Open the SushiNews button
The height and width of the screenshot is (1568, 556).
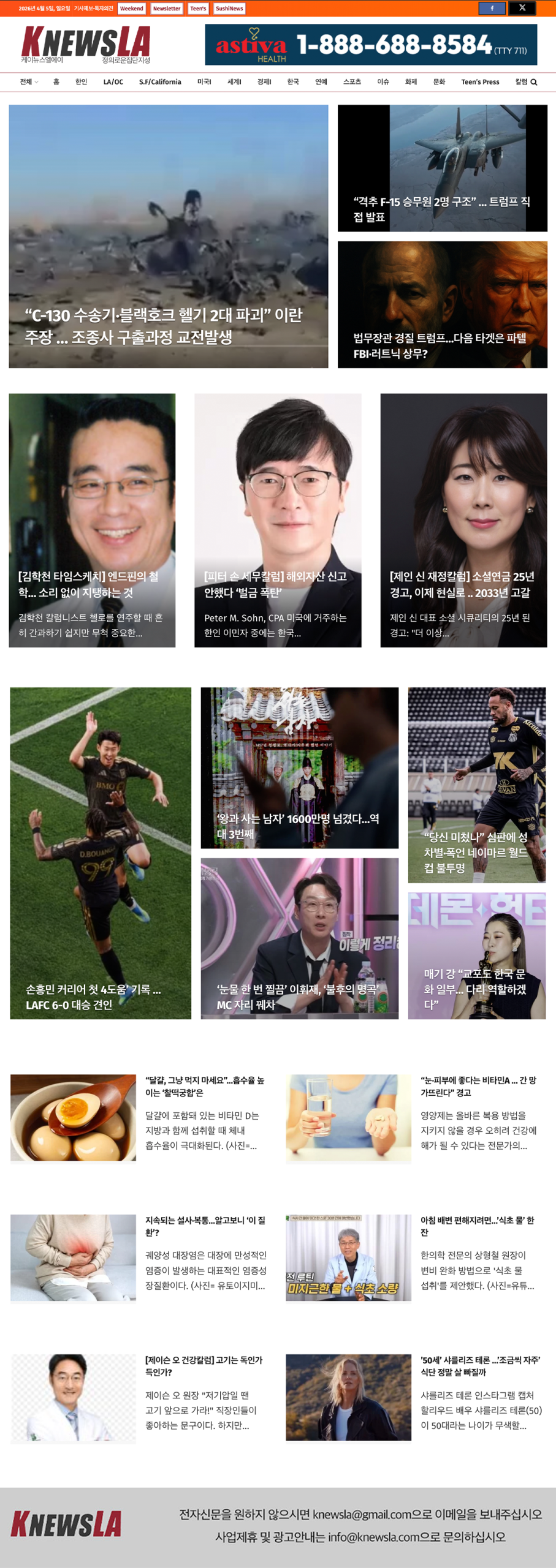click(x=229, y=9)
